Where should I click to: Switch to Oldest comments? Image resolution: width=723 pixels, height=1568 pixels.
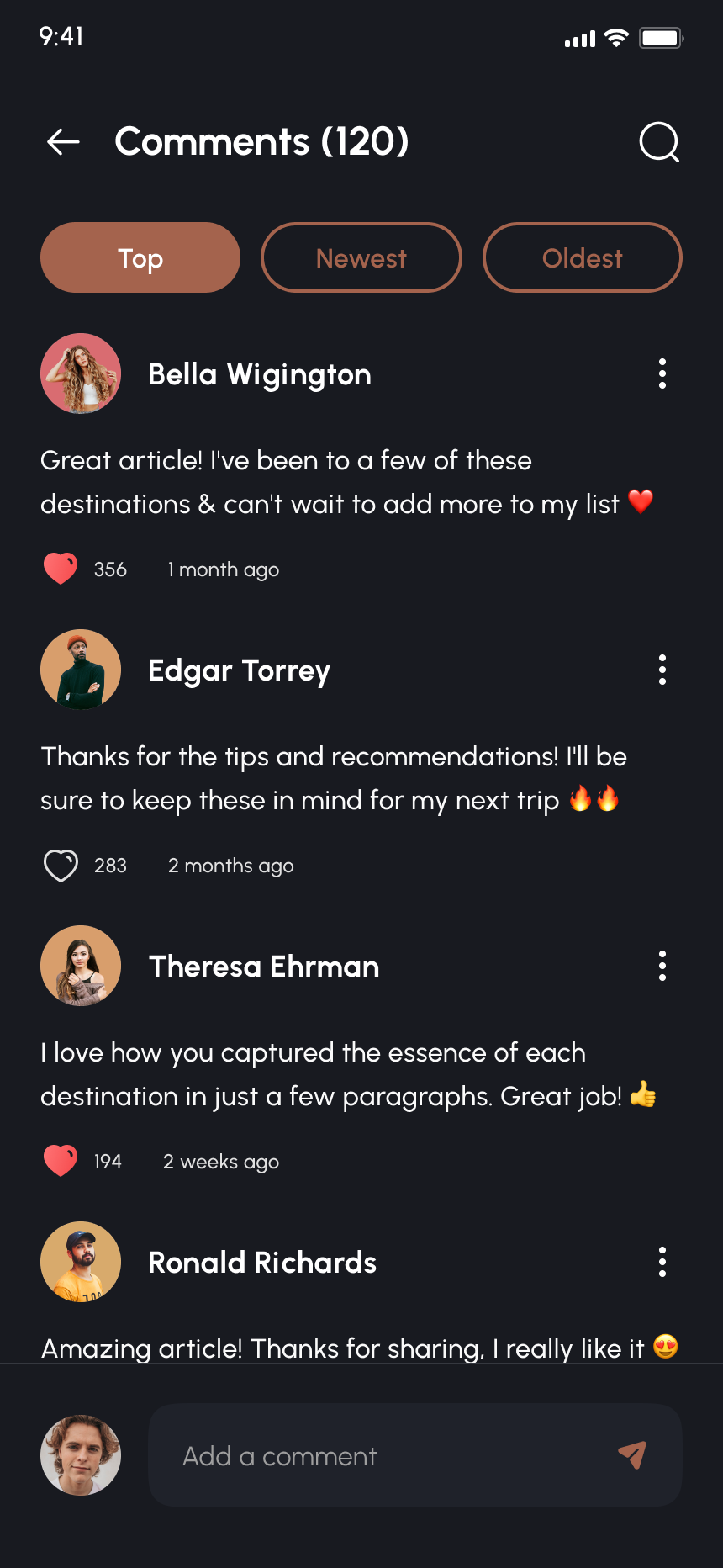582,258
